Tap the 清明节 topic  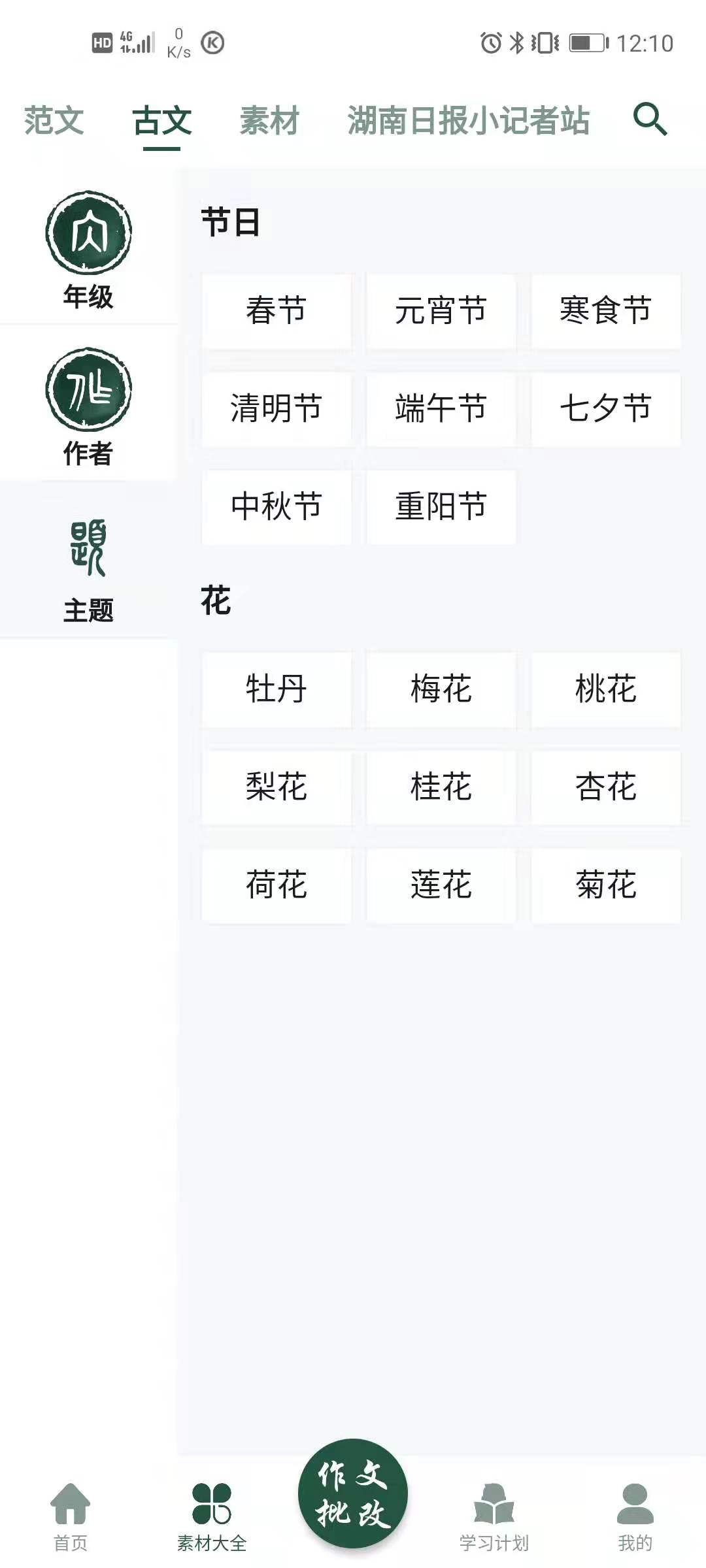click(x=277, y=409)
